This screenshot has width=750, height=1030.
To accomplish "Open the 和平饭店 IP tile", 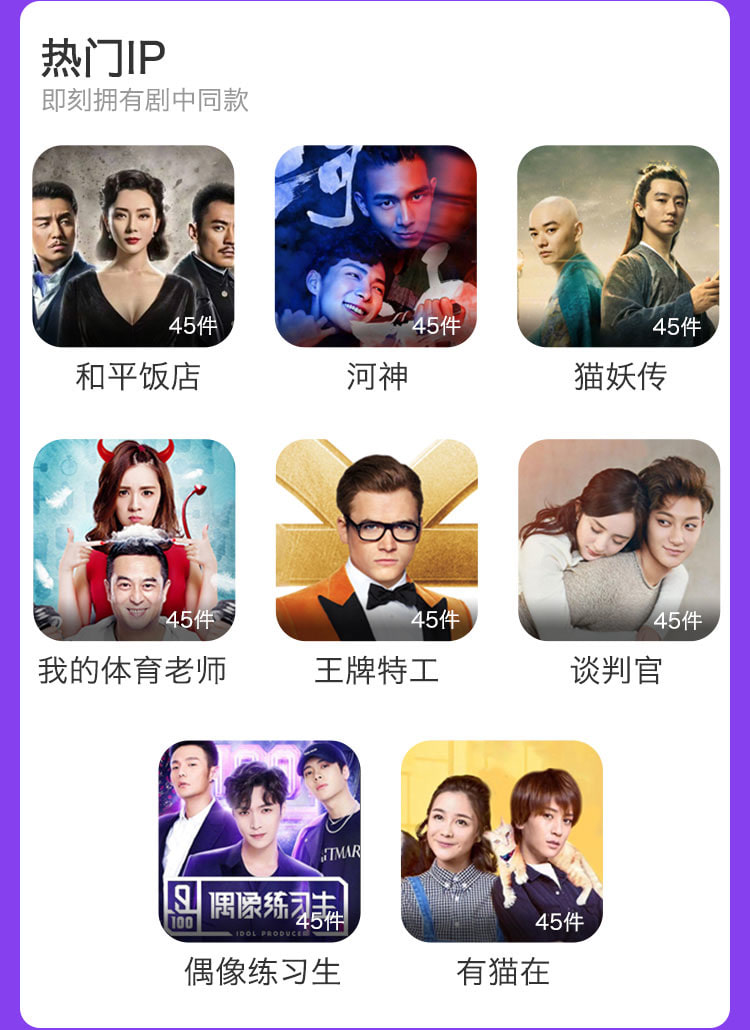I will (134, 247).
